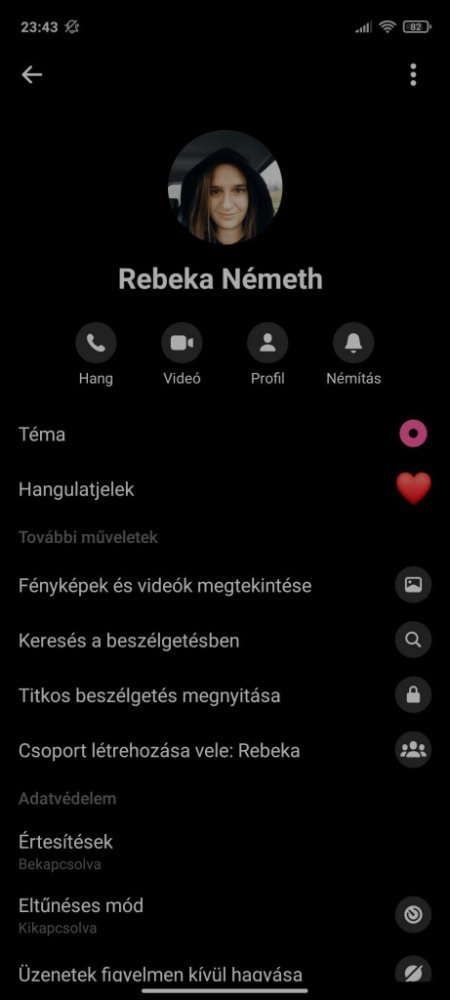Image resolution: width=450 pixels, height=1000 pixels.
Task: Open Értesítések settings
Action: (225, 851)
